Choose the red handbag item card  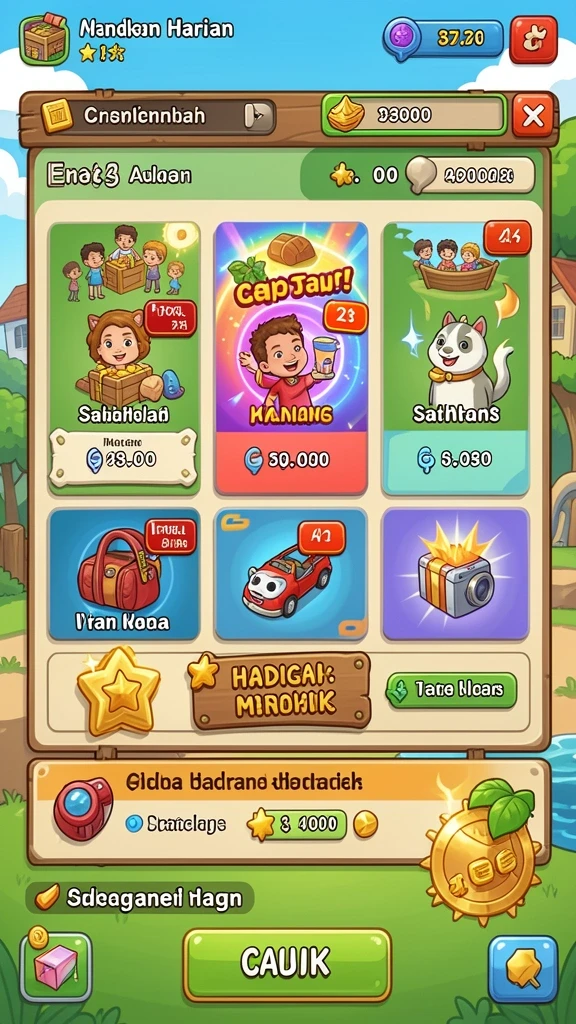[x=124, y=574]
